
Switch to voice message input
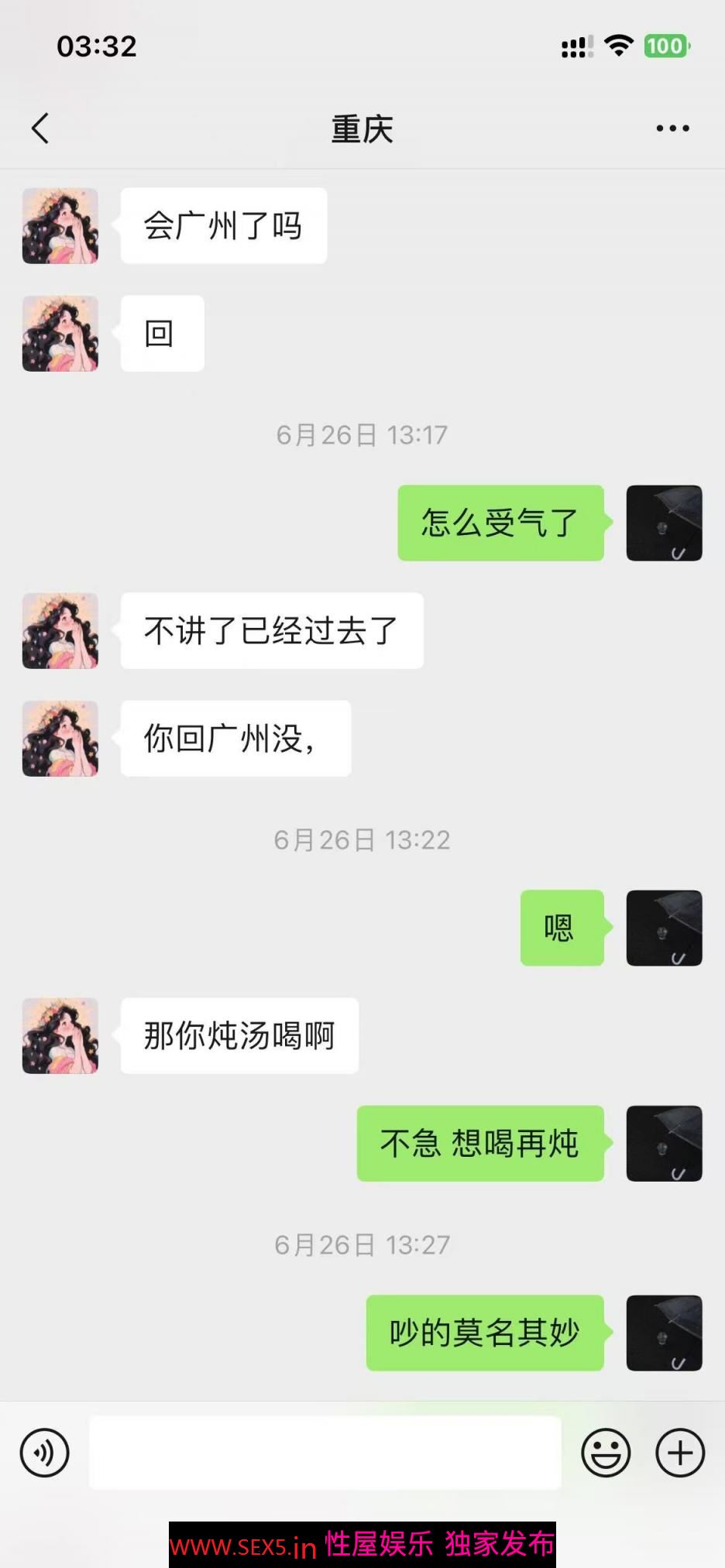[45, 1453]
